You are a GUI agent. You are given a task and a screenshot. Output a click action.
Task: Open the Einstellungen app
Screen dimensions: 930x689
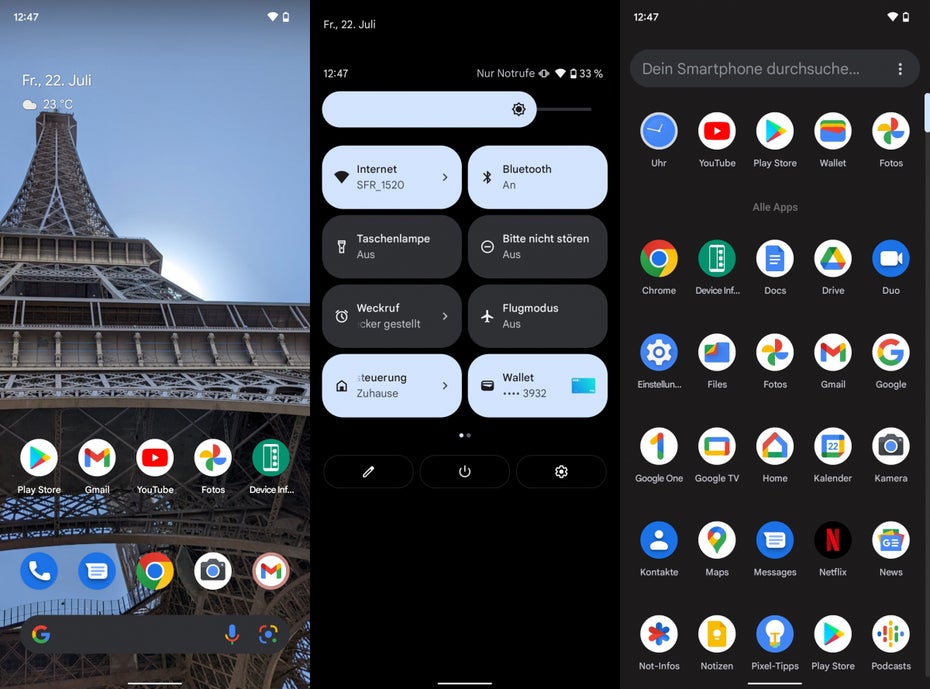pos(659,353)
